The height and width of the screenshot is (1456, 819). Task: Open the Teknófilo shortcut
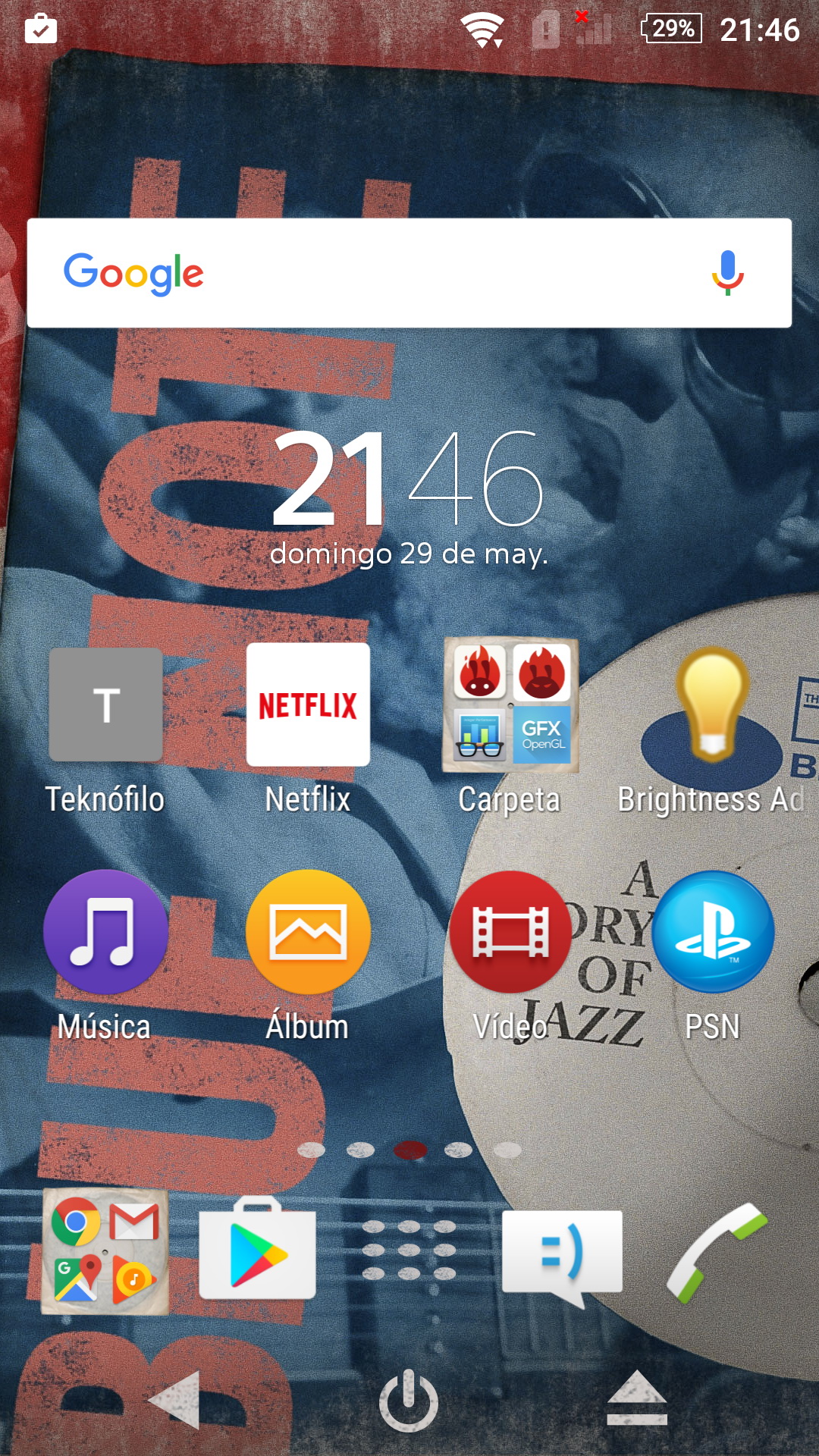105,705
